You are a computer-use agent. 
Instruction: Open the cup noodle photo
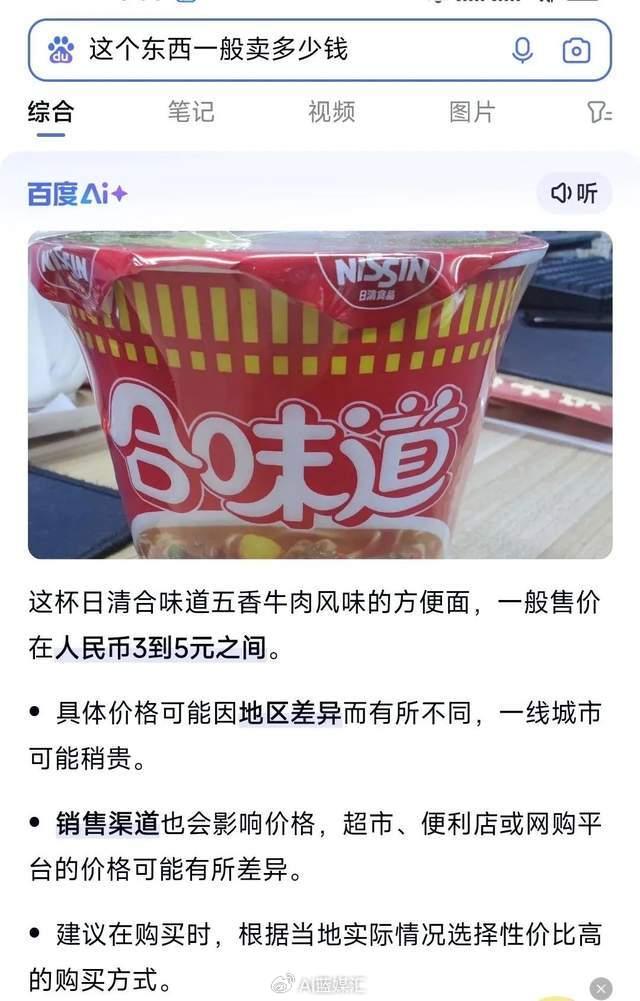320,395
